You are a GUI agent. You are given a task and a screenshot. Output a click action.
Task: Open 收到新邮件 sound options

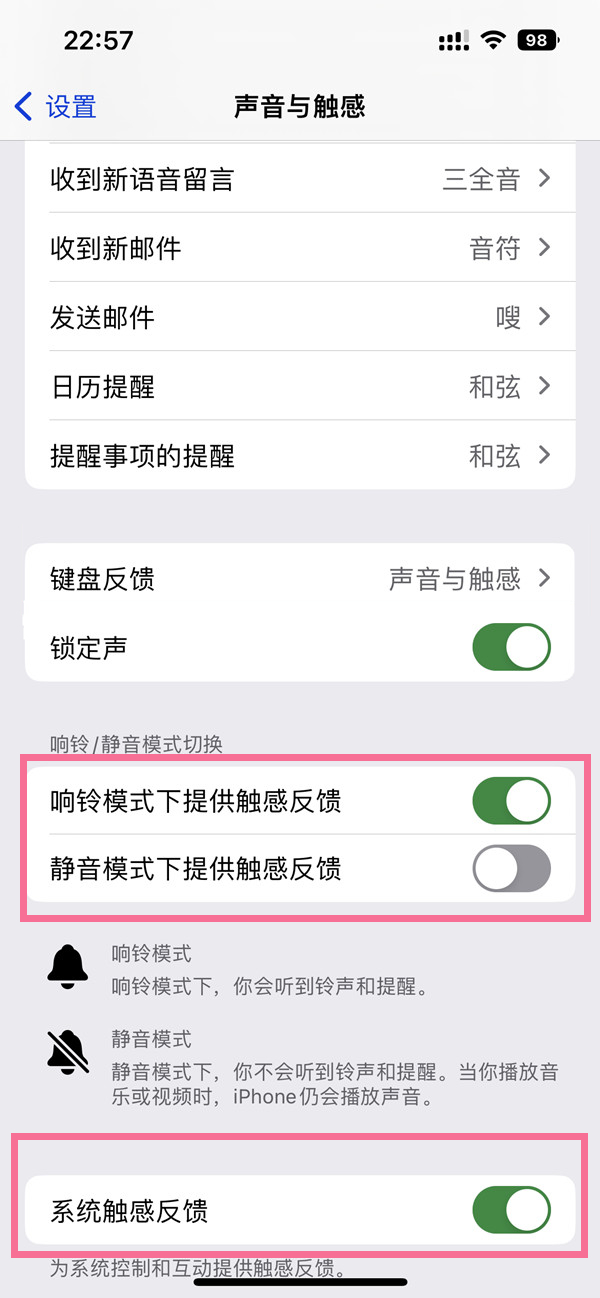[x=300, y=248]
